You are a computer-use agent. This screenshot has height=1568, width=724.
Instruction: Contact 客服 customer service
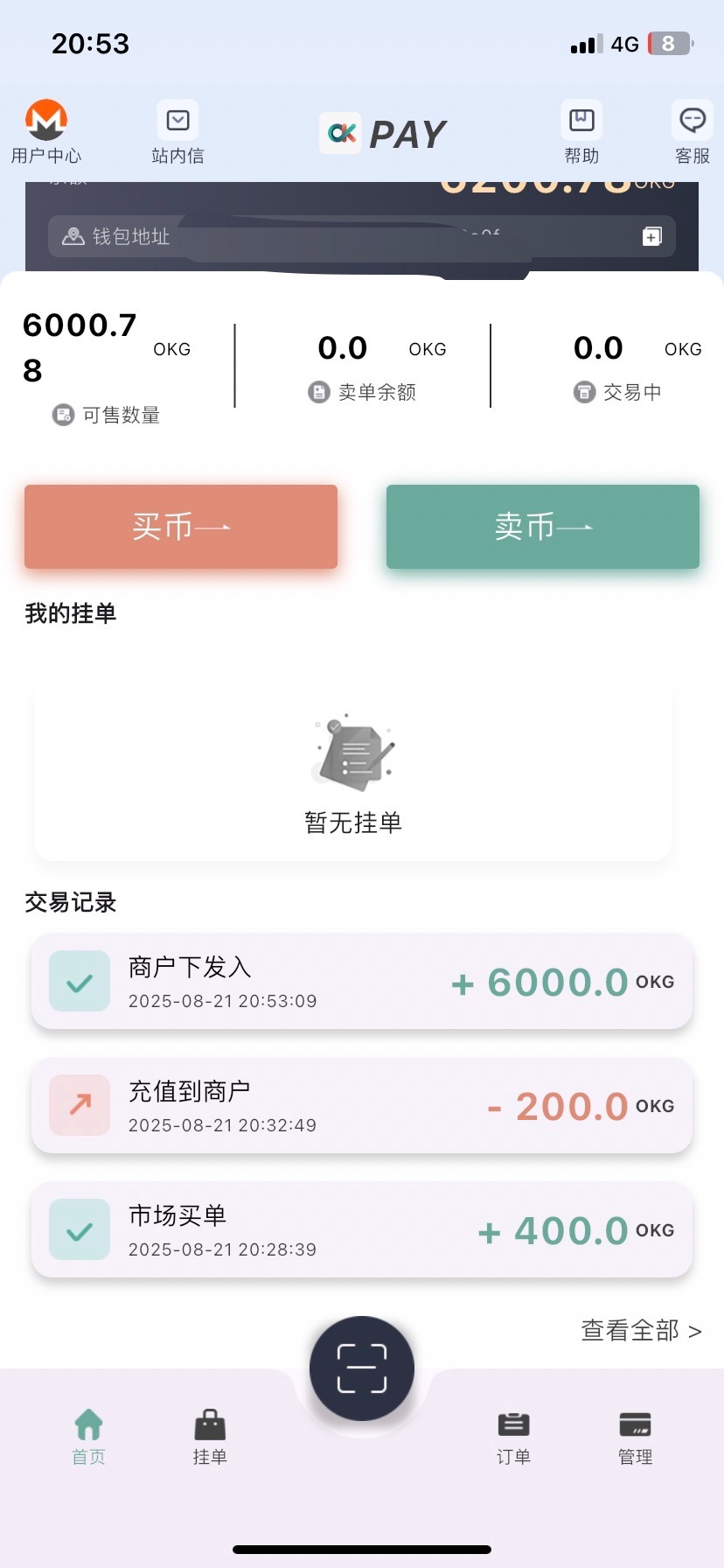(692, 131)
